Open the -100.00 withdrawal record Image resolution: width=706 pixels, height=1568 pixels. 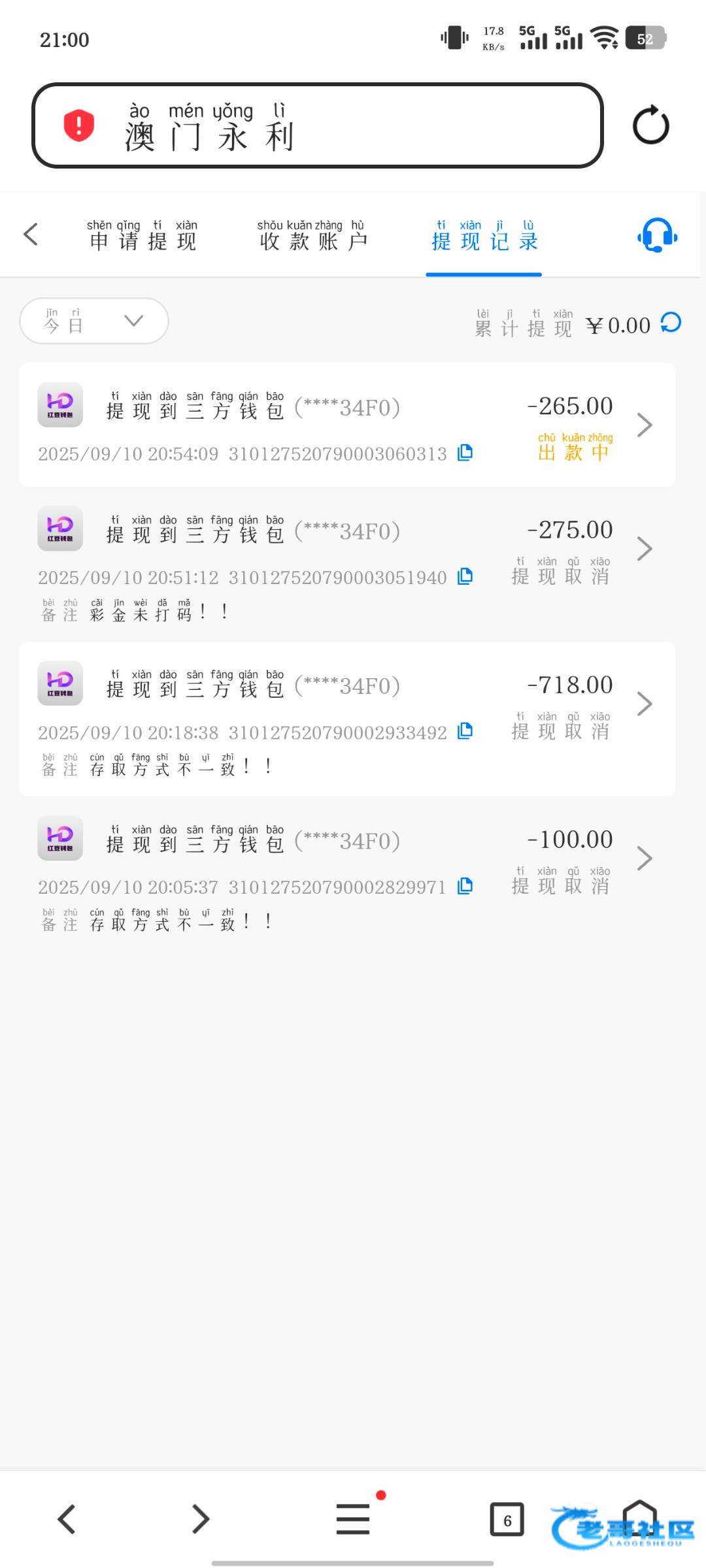(x=644, y=858)
